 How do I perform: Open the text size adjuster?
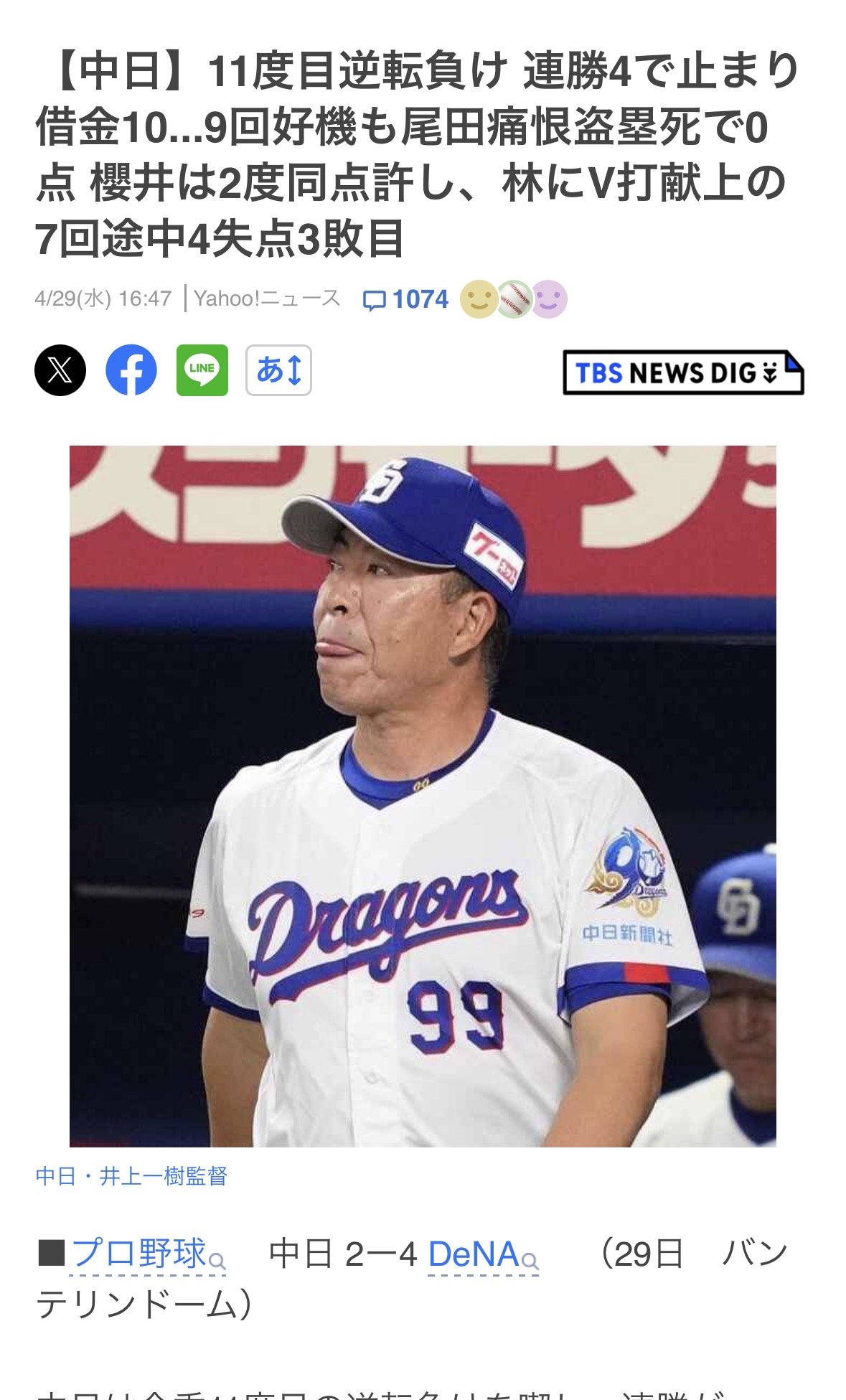tap(278, 370)
